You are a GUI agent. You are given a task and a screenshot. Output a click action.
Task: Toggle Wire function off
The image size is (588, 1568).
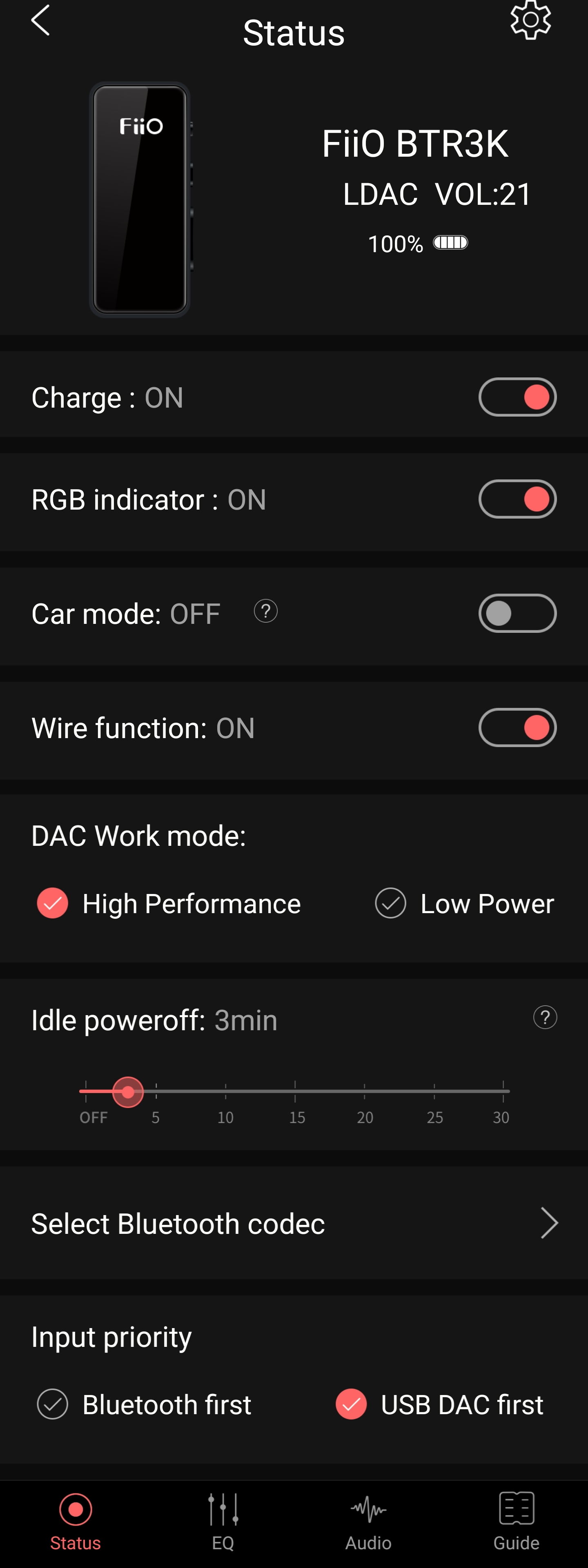point(517,727)
